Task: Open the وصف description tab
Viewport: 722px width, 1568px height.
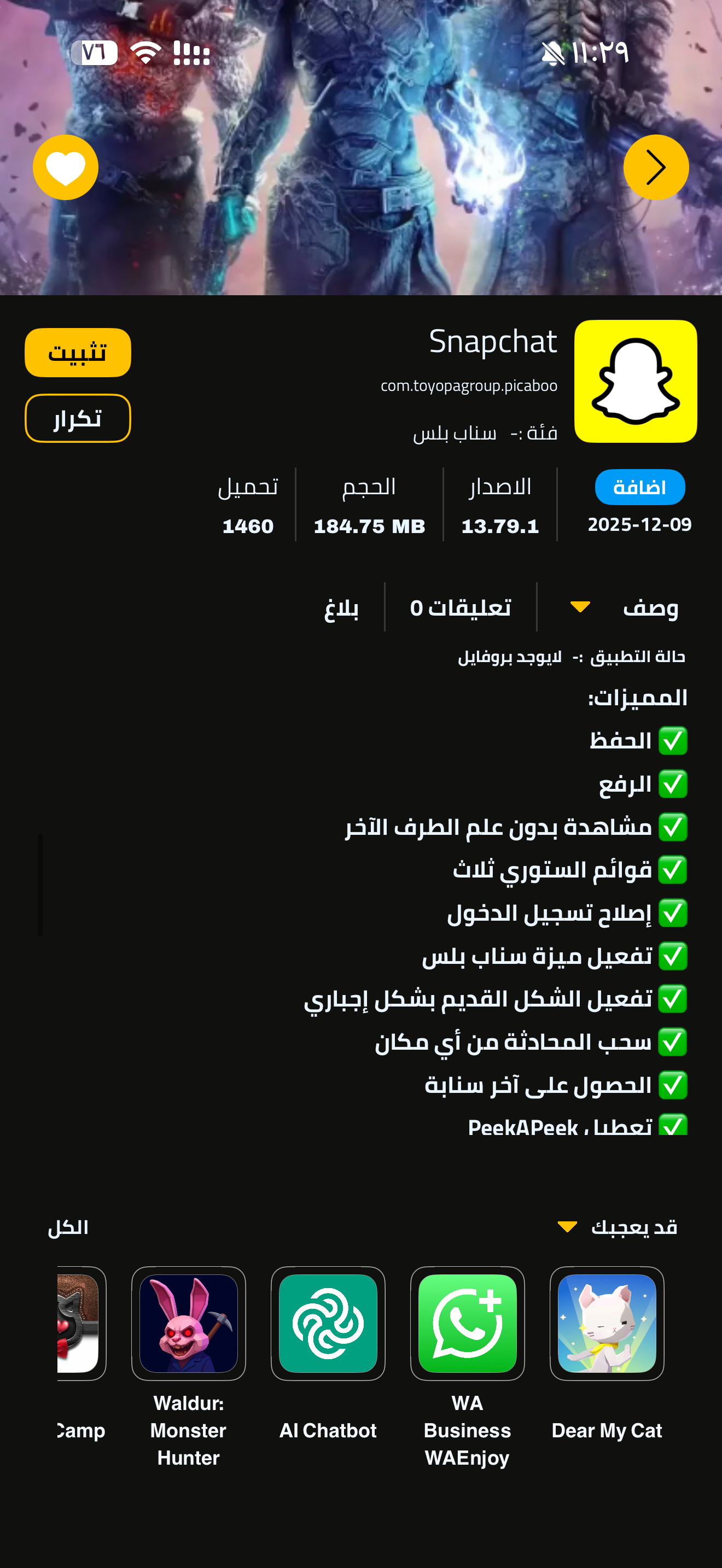Action: point(649,607)
